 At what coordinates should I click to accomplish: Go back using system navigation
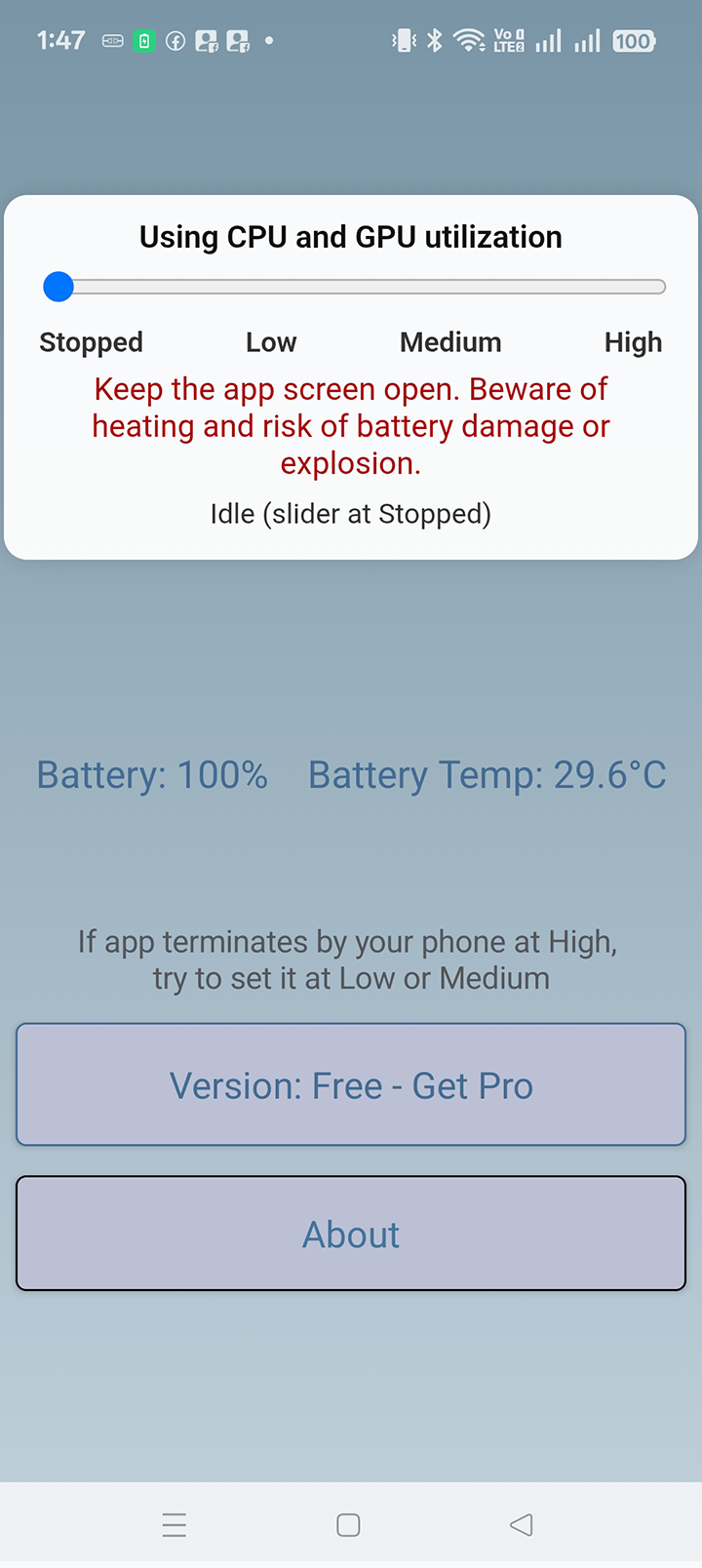(522, 1524)
